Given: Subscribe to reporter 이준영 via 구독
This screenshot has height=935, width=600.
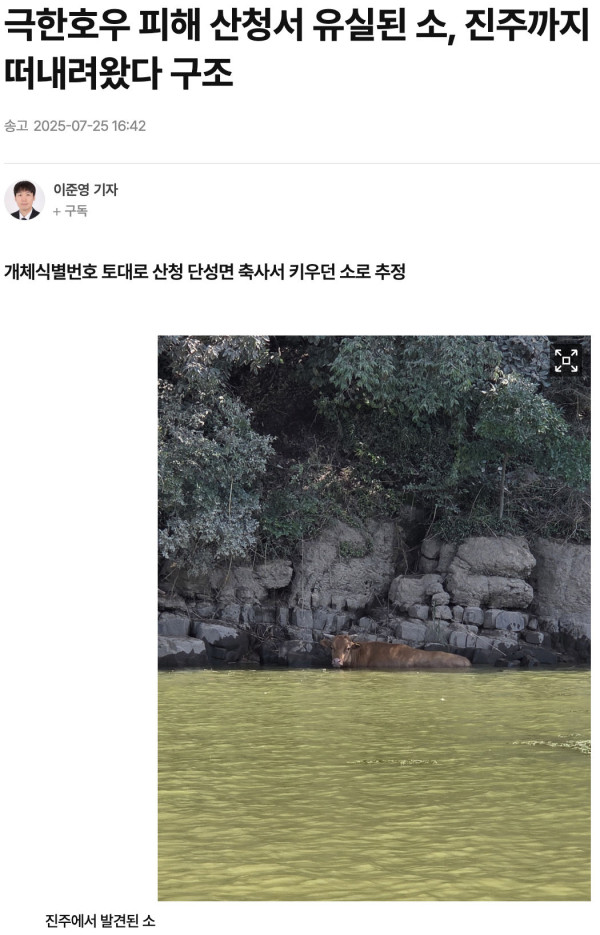Looking at the screenshot, I should point(70,211).
